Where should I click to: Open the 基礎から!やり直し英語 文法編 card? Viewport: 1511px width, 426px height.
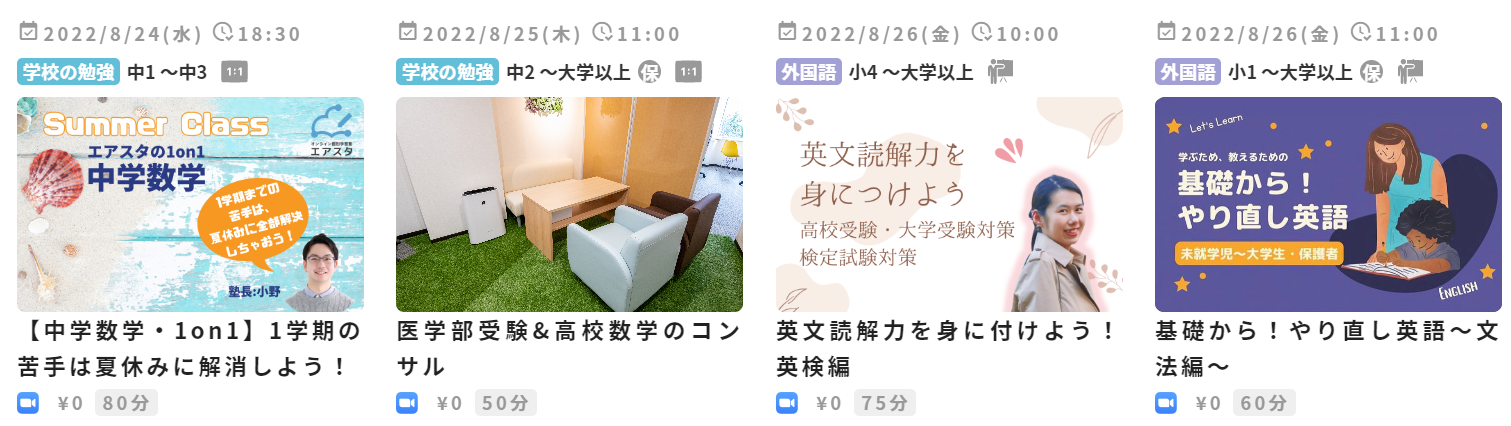click(1327, 204)
